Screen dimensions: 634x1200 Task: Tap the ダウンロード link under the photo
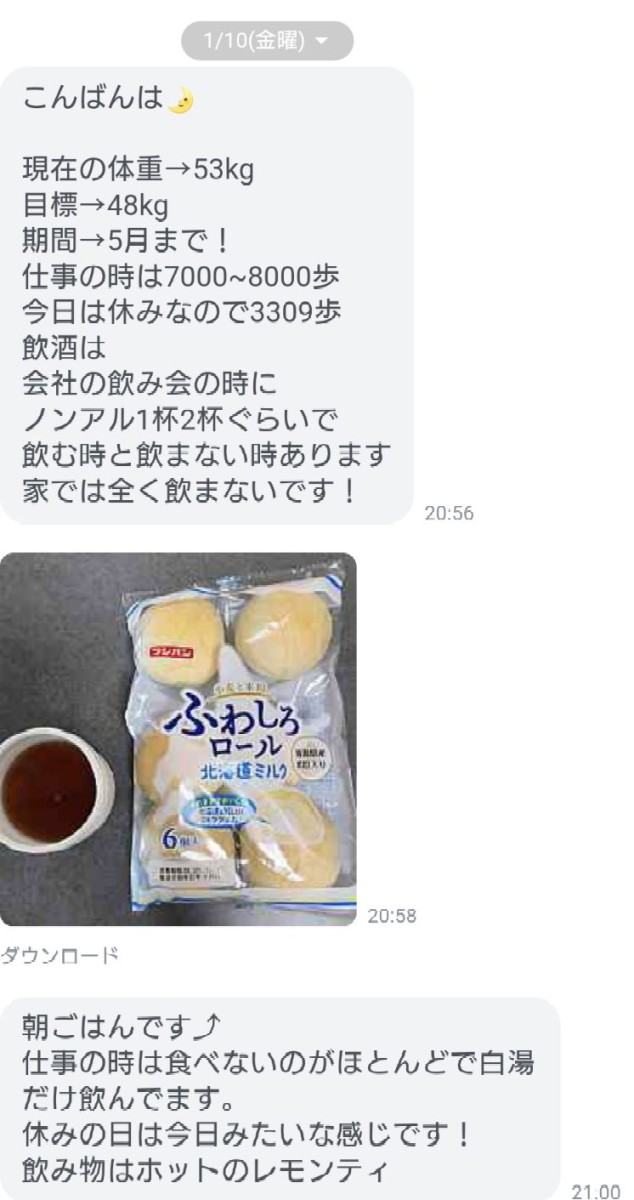point(60,955)
